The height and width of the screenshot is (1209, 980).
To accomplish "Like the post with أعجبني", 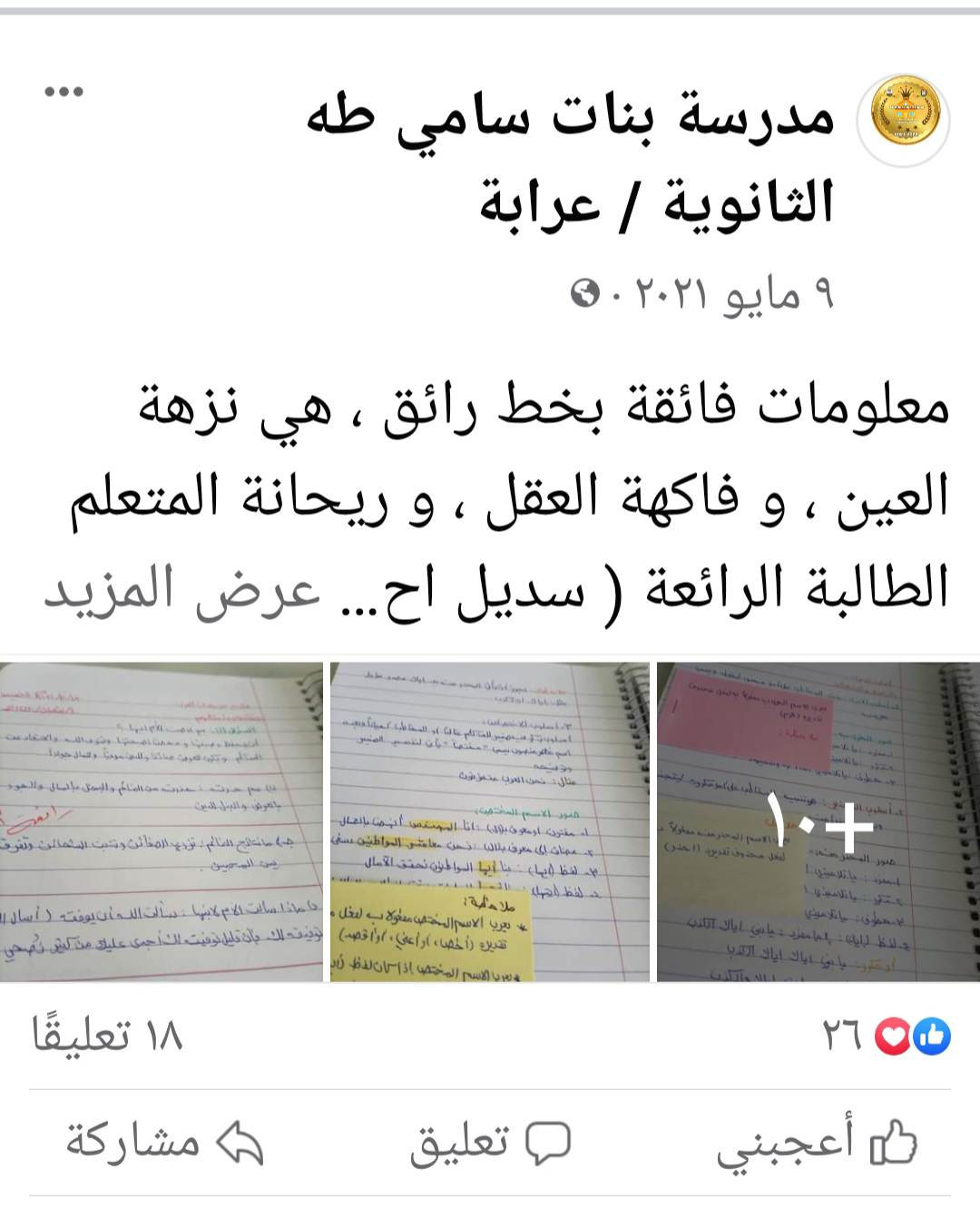I will [x=817, y=1144].
